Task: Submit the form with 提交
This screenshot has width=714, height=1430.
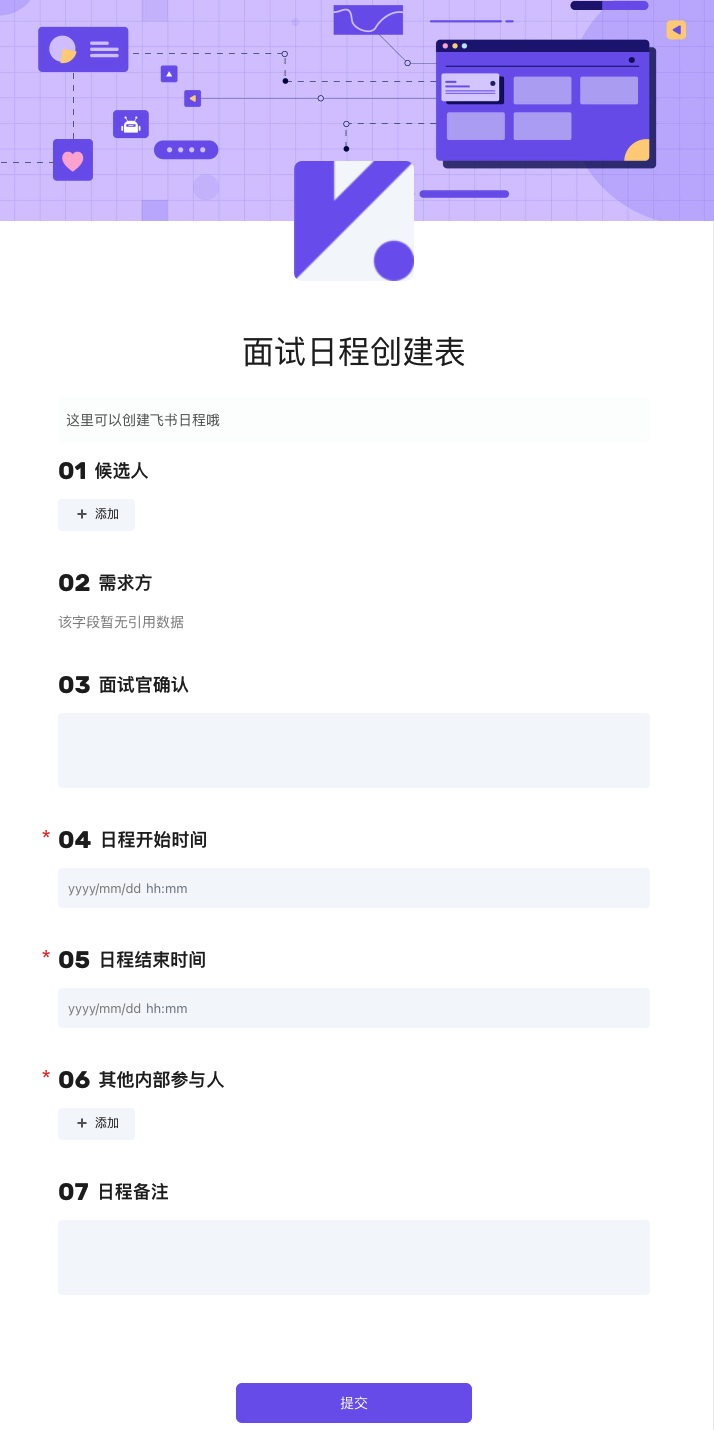Action: click(354, 1402)
